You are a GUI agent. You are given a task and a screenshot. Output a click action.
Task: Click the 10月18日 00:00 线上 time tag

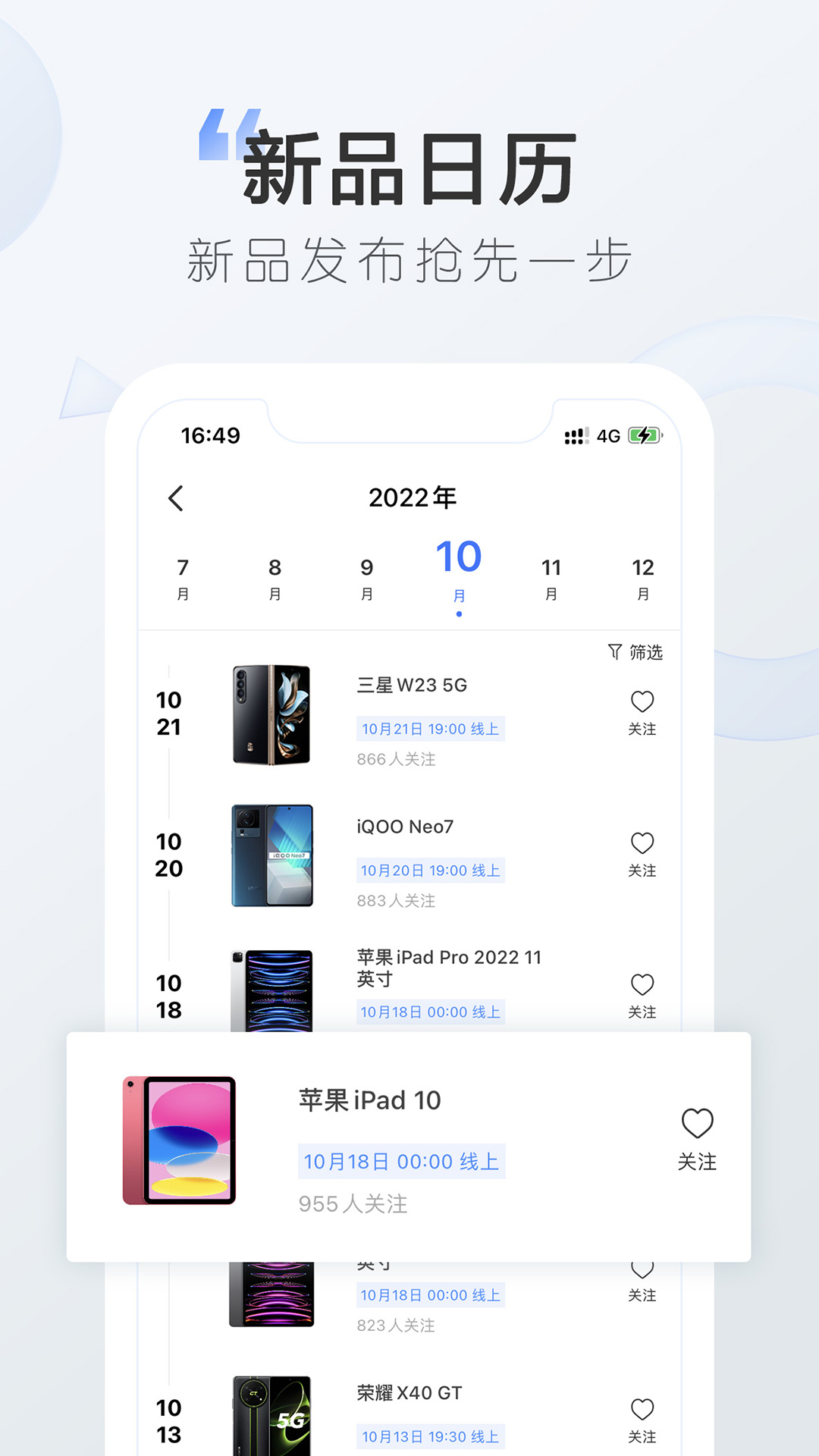403,1160
